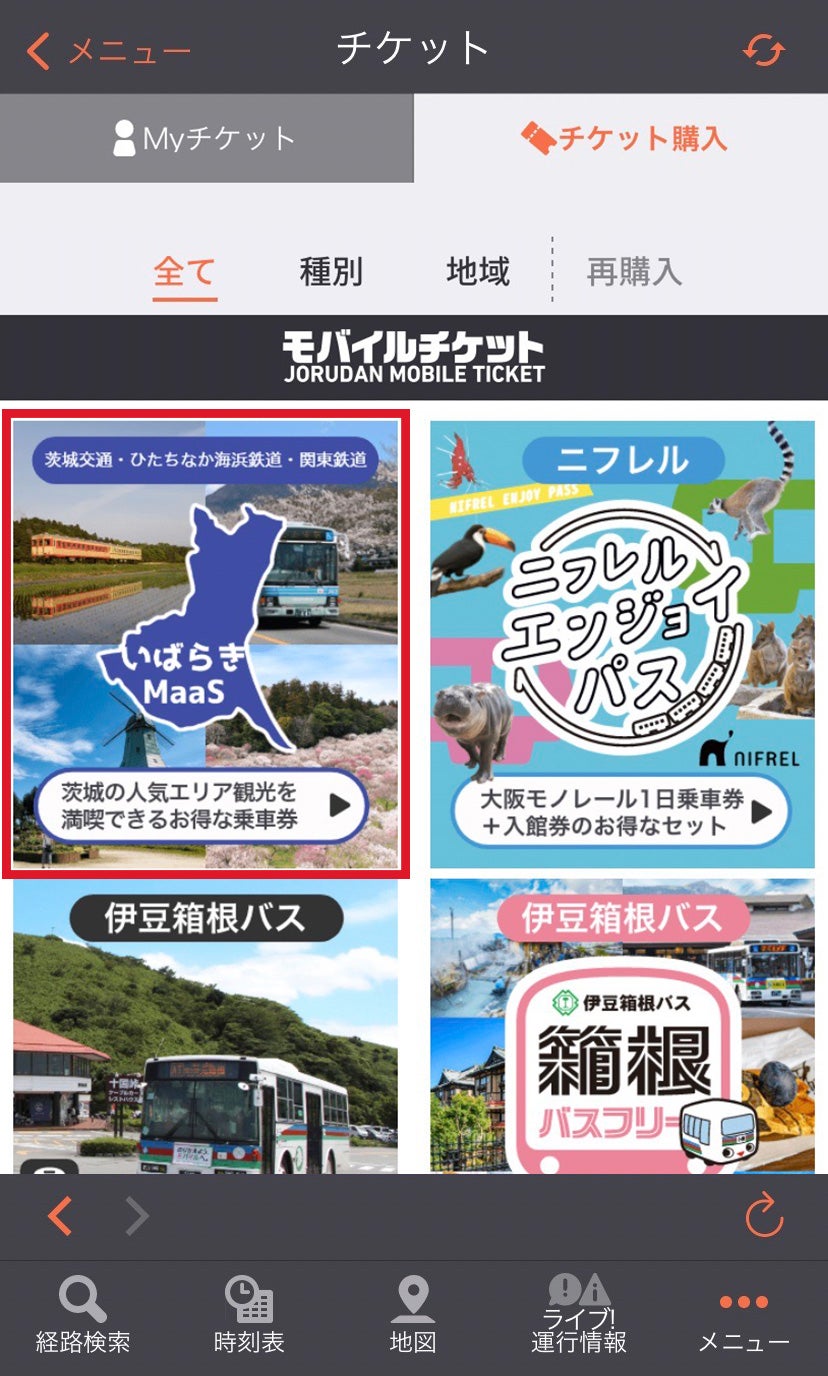
Task: Reload the page with the bottom reload icon
Action: 764,1216
